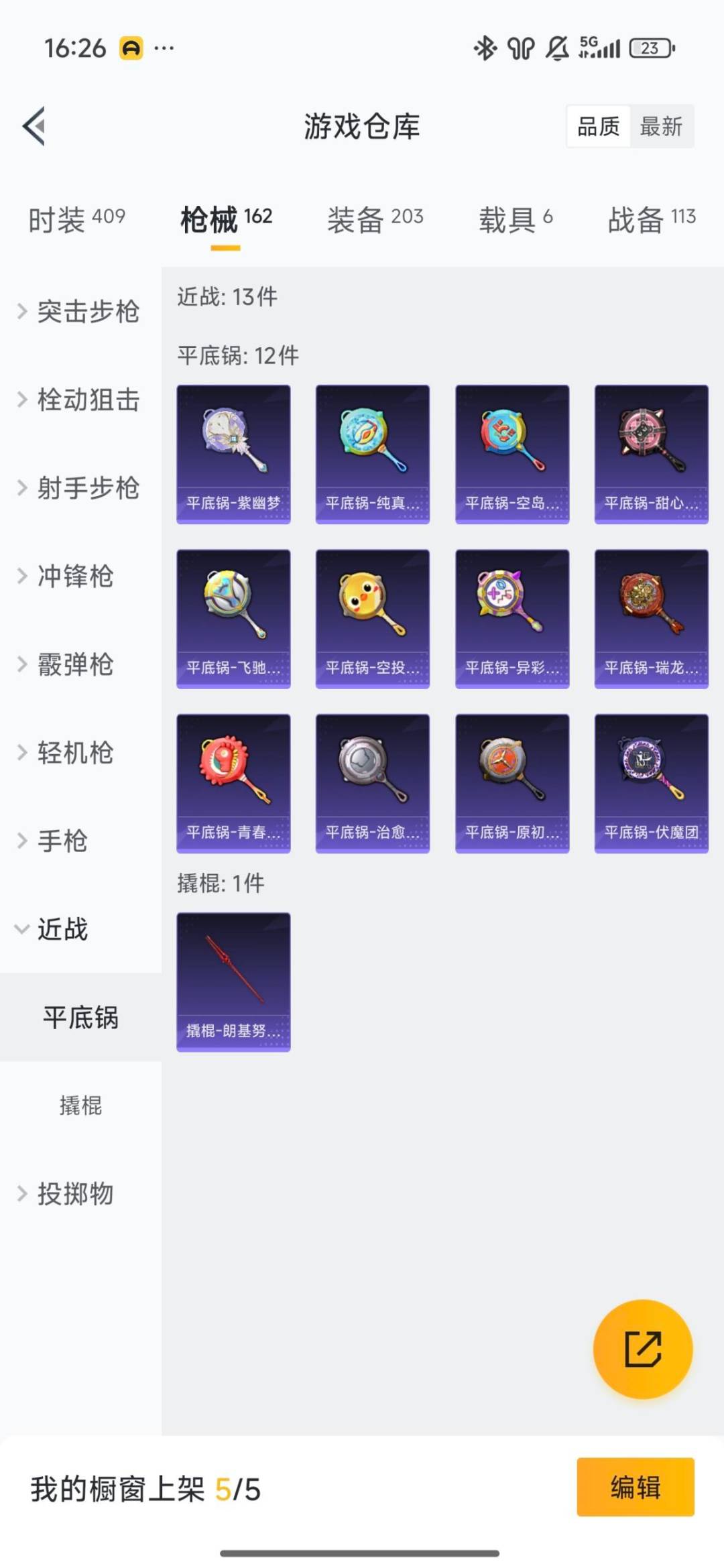Expand the 投掷物 category
The image size is (724, 1568).
pyautogui.click(x=74, y=1193)
